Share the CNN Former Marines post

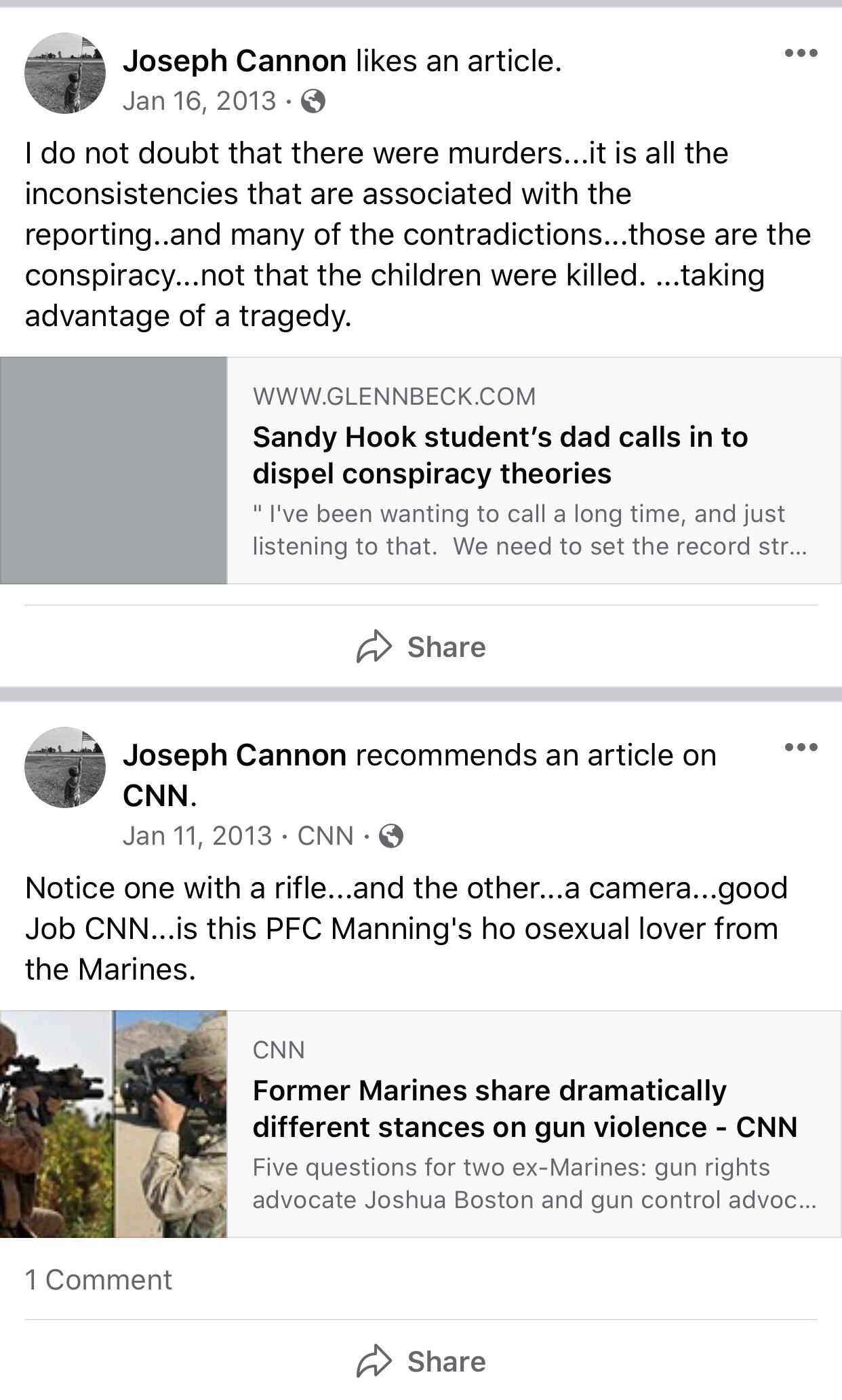pos(421,1361)
